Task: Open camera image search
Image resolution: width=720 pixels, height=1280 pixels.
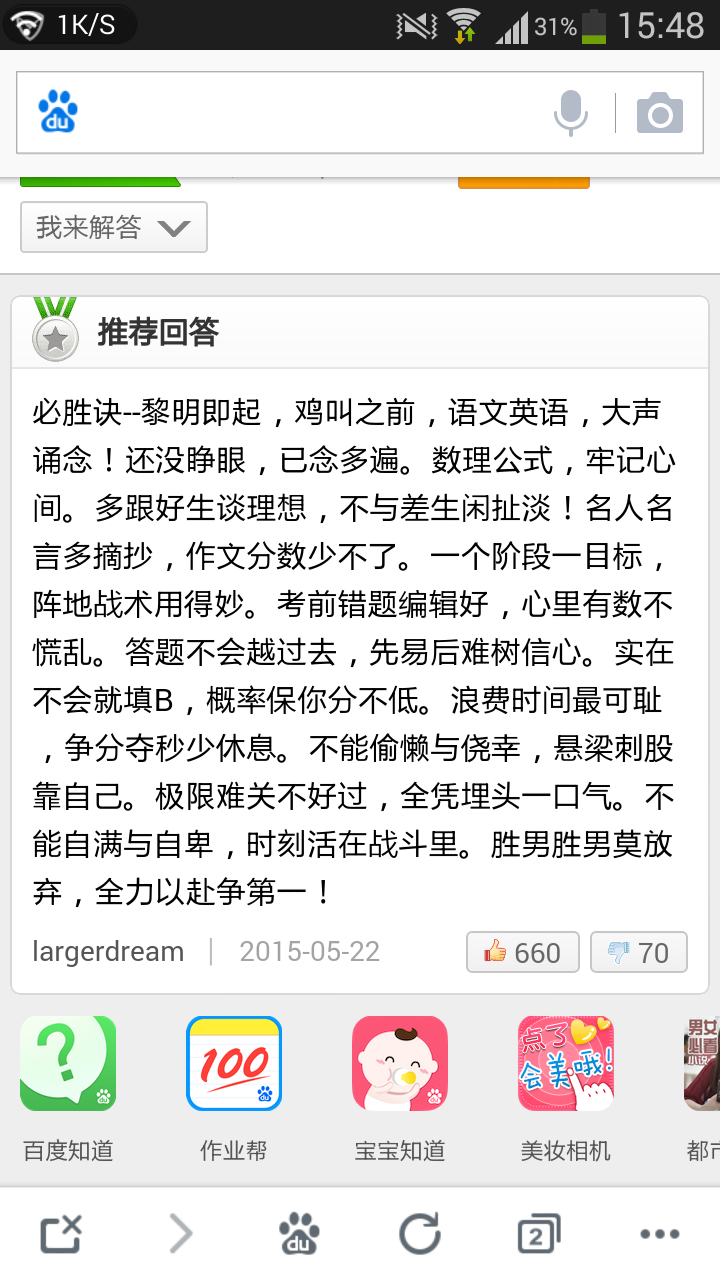Action: click(660, 113)
